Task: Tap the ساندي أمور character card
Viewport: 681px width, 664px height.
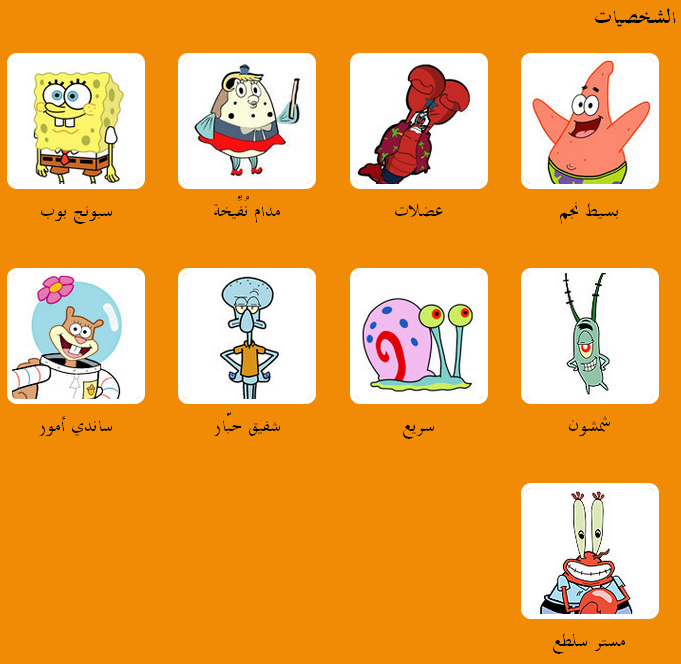Action: (x=76, y=336)
